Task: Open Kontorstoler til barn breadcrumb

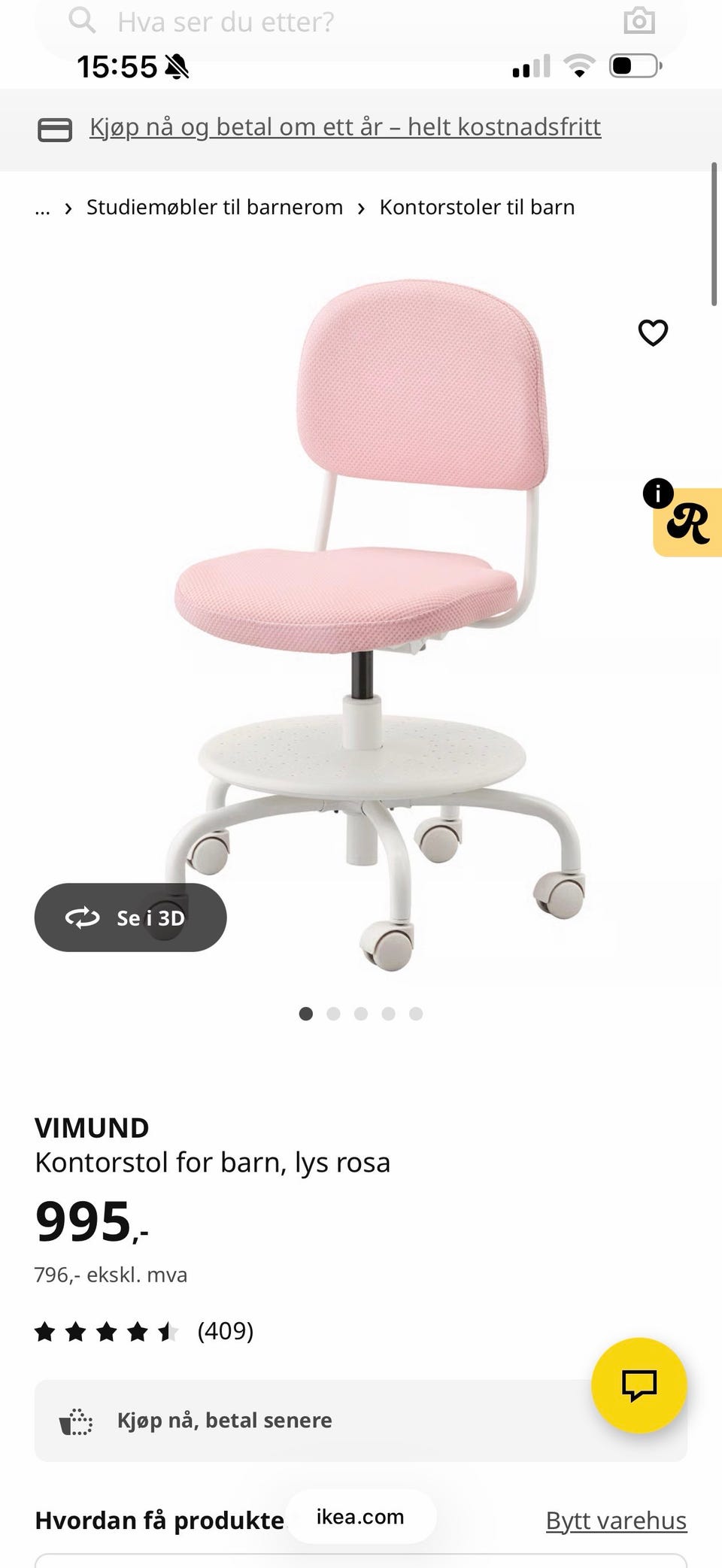Action: [x=477, y=208]
